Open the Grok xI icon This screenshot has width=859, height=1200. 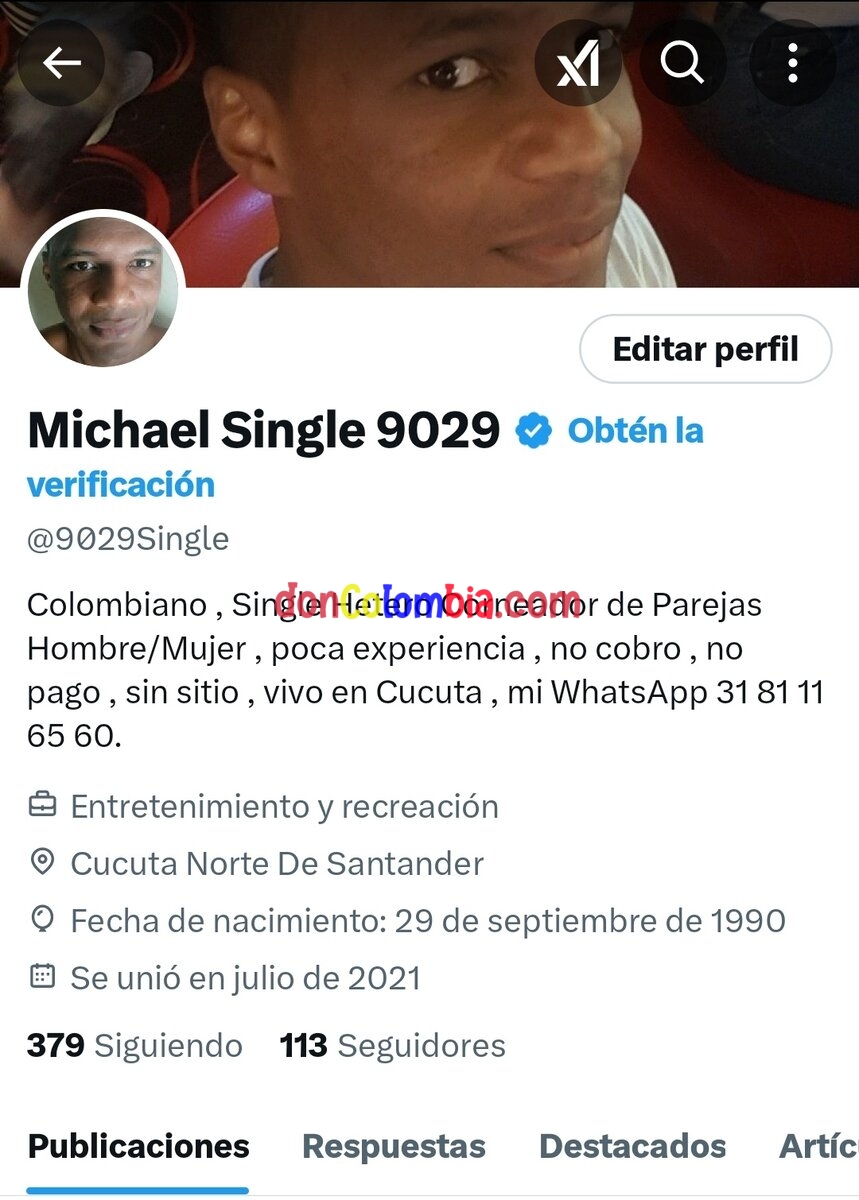(x=578, y=64)
